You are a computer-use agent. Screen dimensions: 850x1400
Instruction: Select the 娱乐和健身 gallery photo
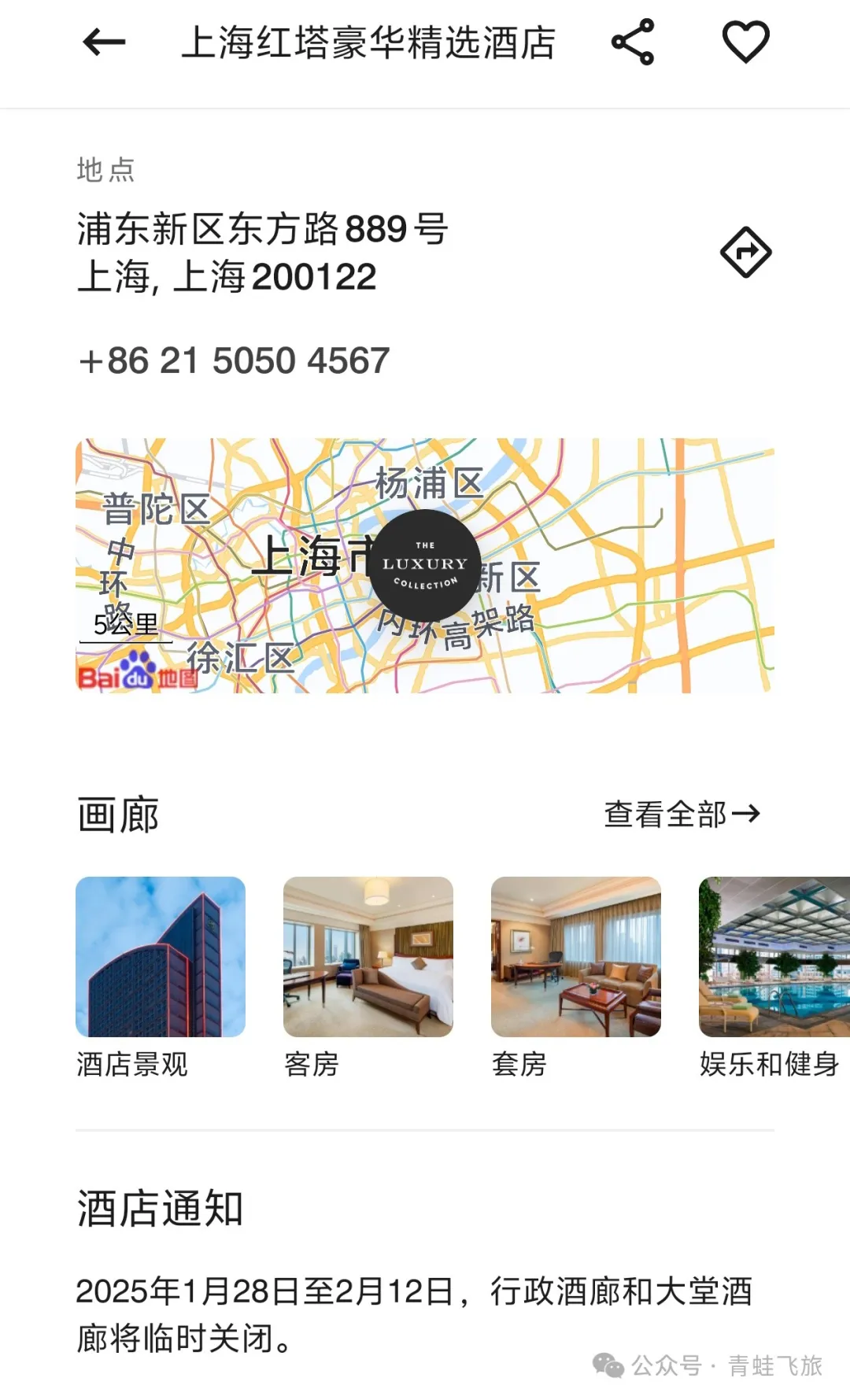point(774,957)
